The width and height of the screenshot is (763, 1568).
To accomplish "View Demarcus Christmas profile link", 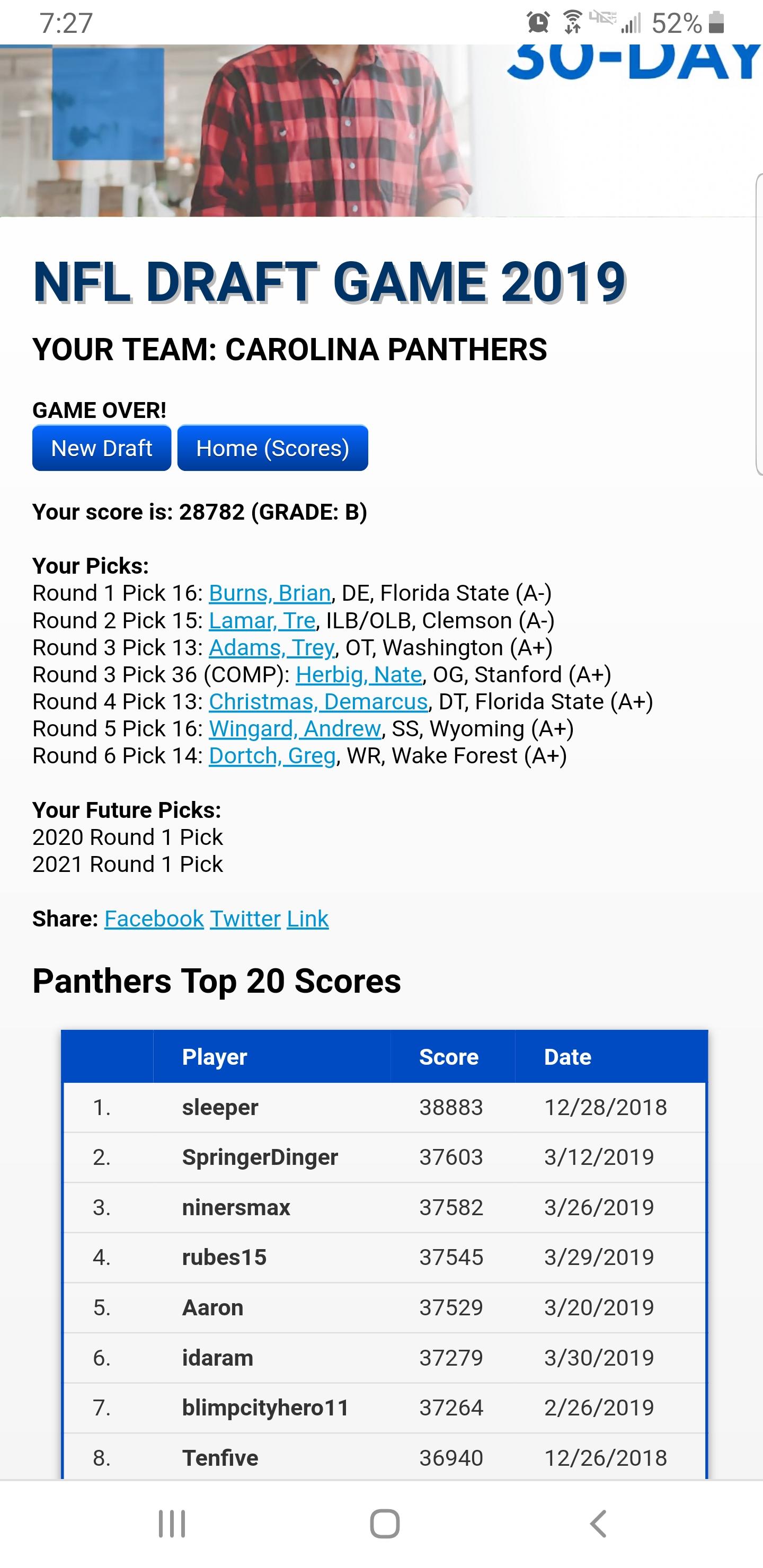I will point(318,701).
